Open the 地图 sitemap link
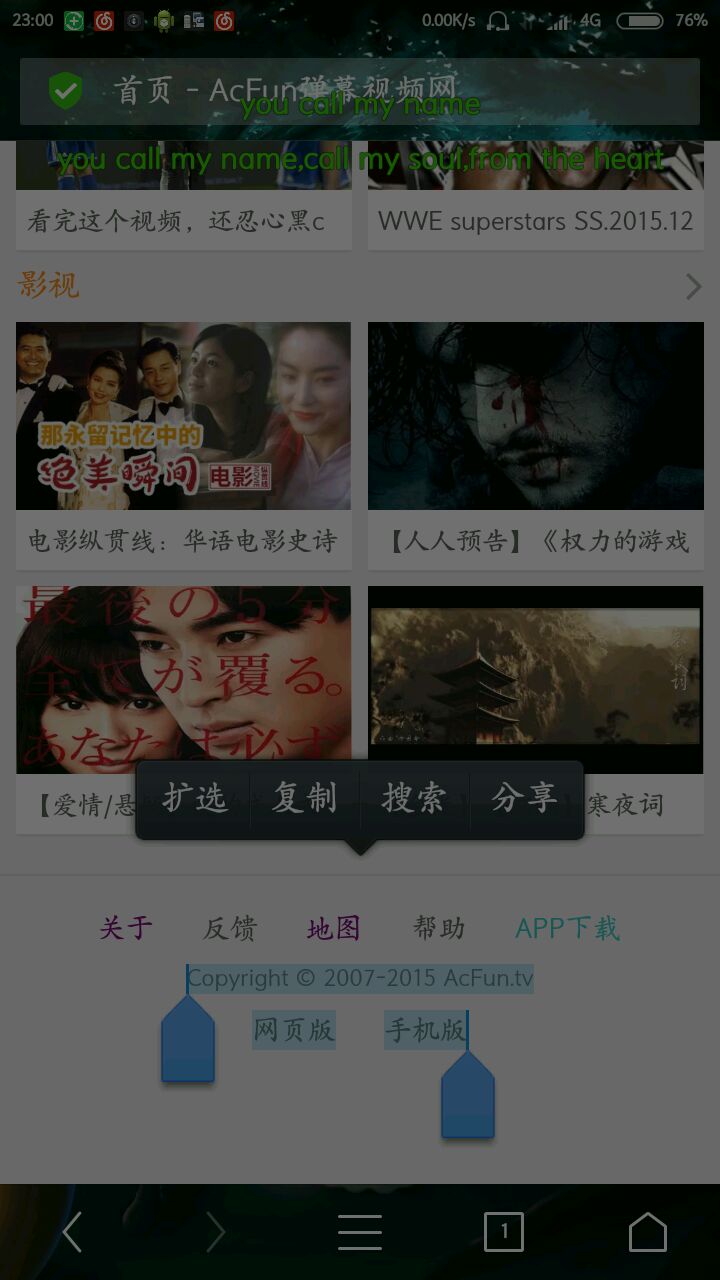 tap(333, 928)
